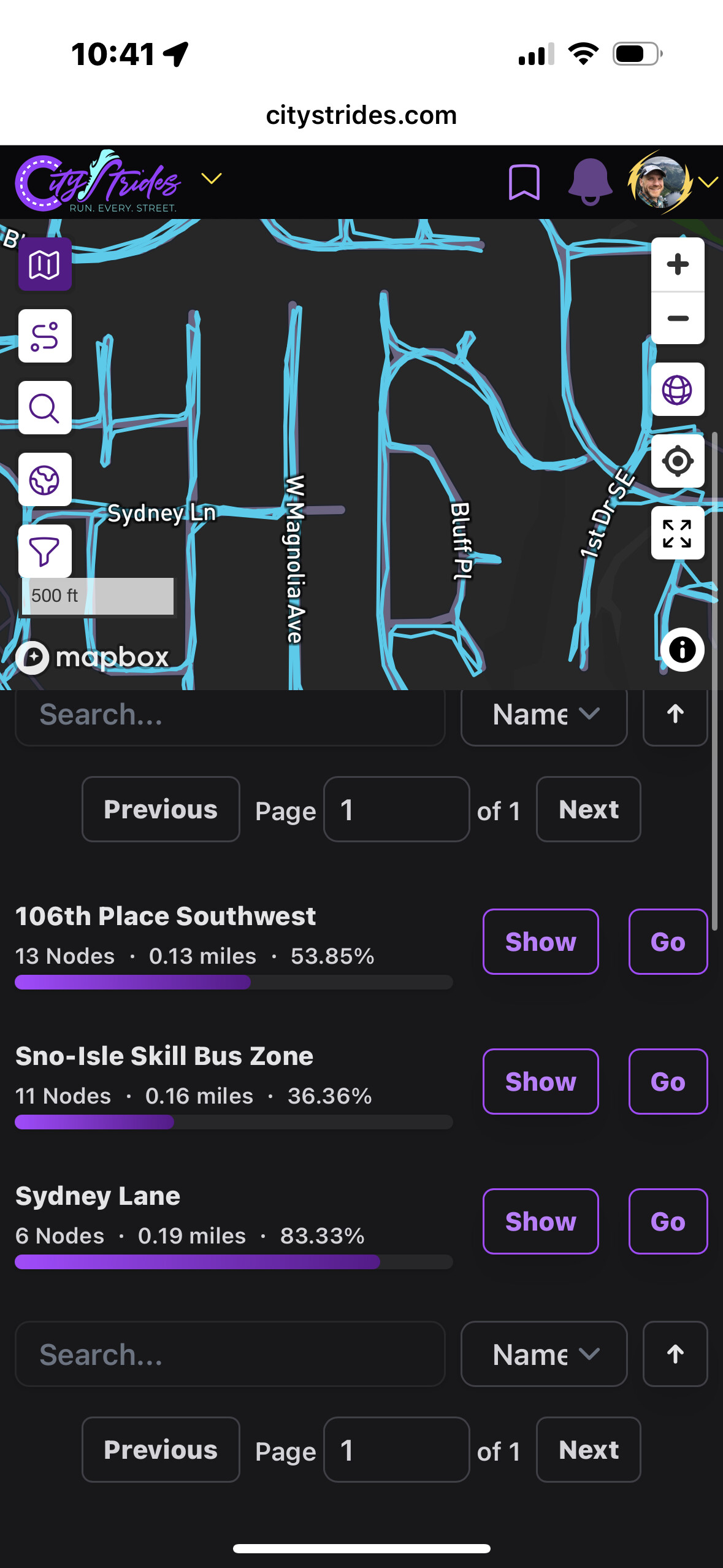Viewport: 723px width, 1568px height.
Task: Zoom out on the map
Action: 677,318
